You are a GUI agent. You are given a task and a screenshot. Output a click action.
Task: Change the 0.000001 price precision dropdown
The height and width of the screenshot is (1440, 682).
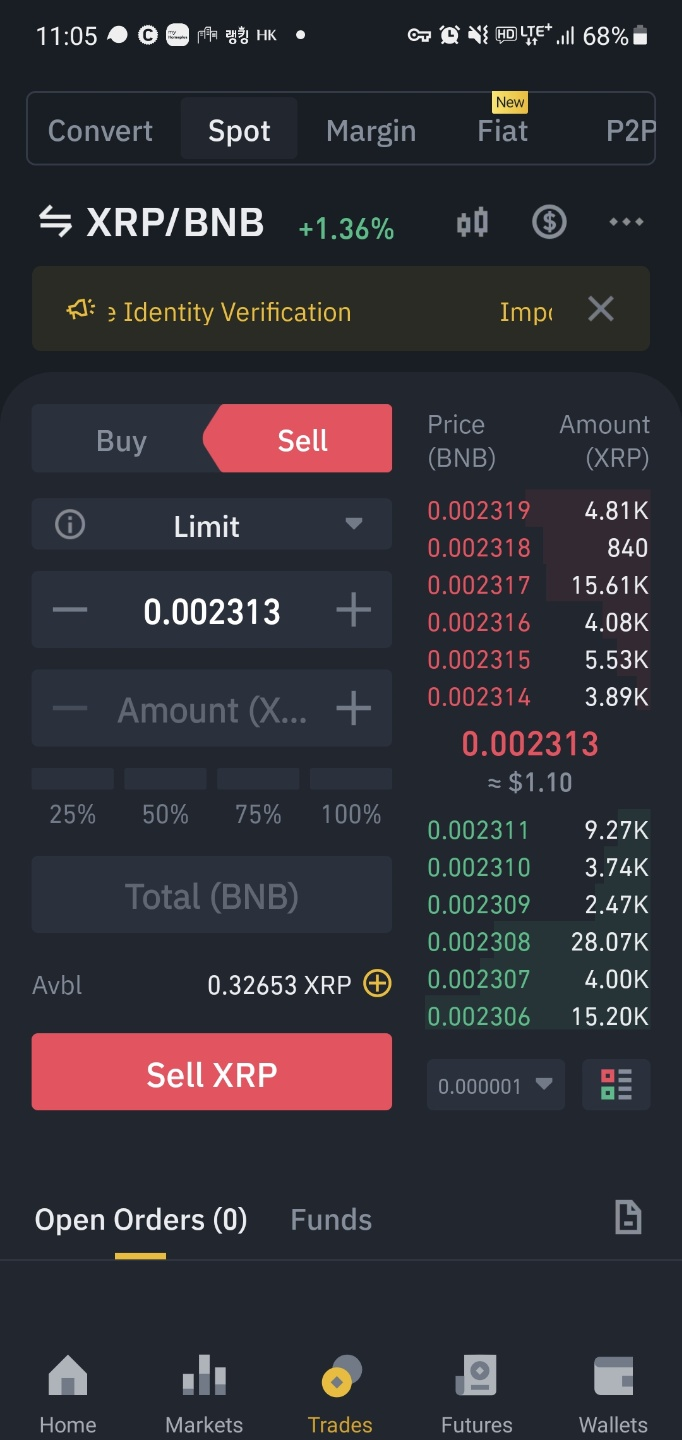coord(496,1085)
